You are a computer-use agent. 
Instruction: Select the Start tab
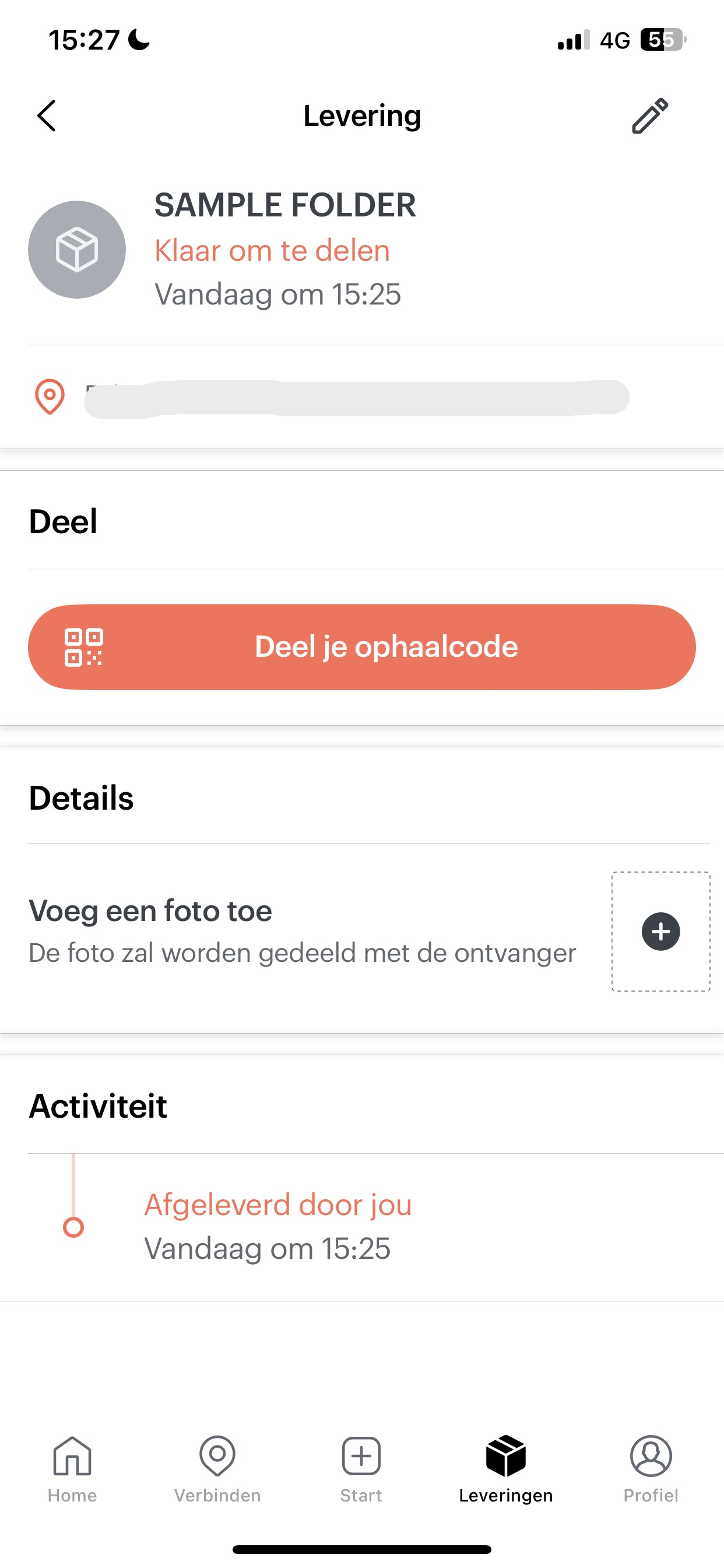pos(361,1469)
